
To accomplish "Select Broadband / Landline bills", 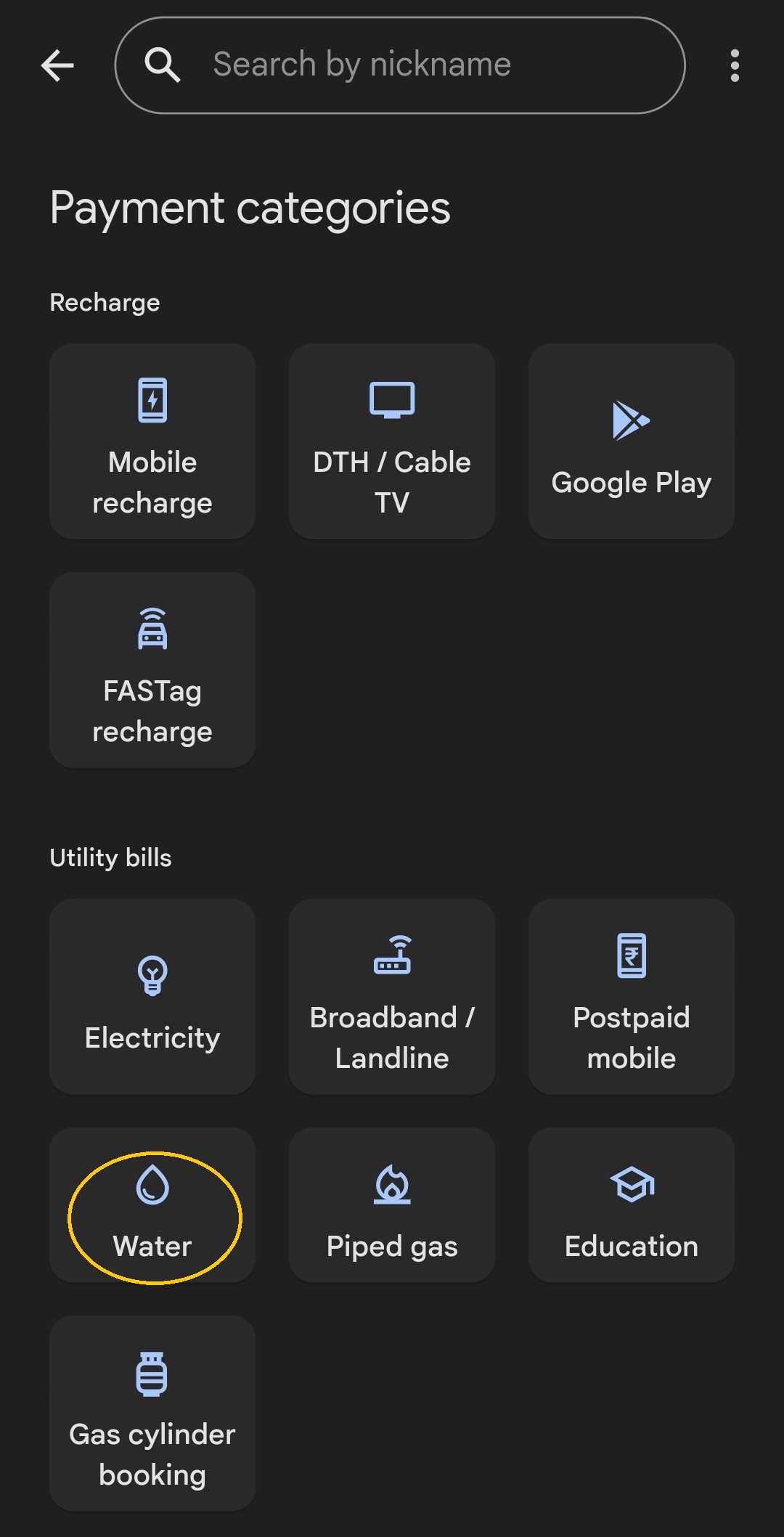I will [392, 997].
